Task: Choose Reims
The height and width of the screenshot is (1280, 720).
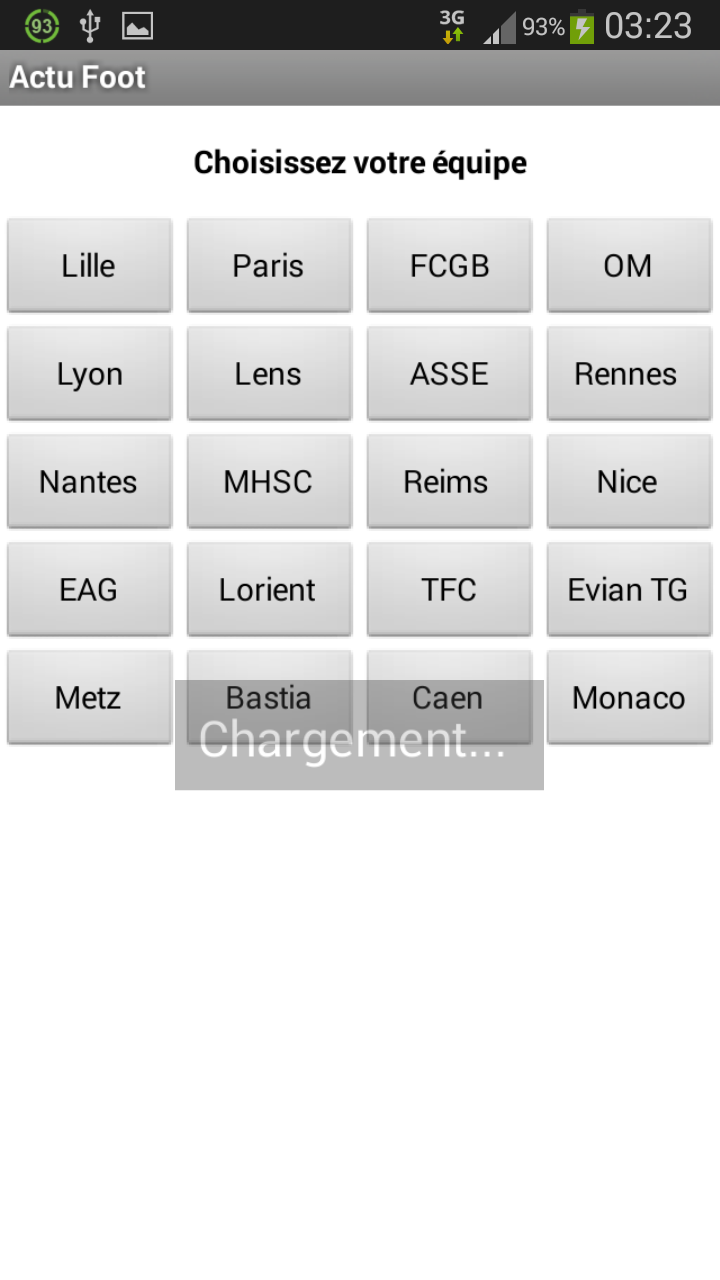Action: [449, 482]
